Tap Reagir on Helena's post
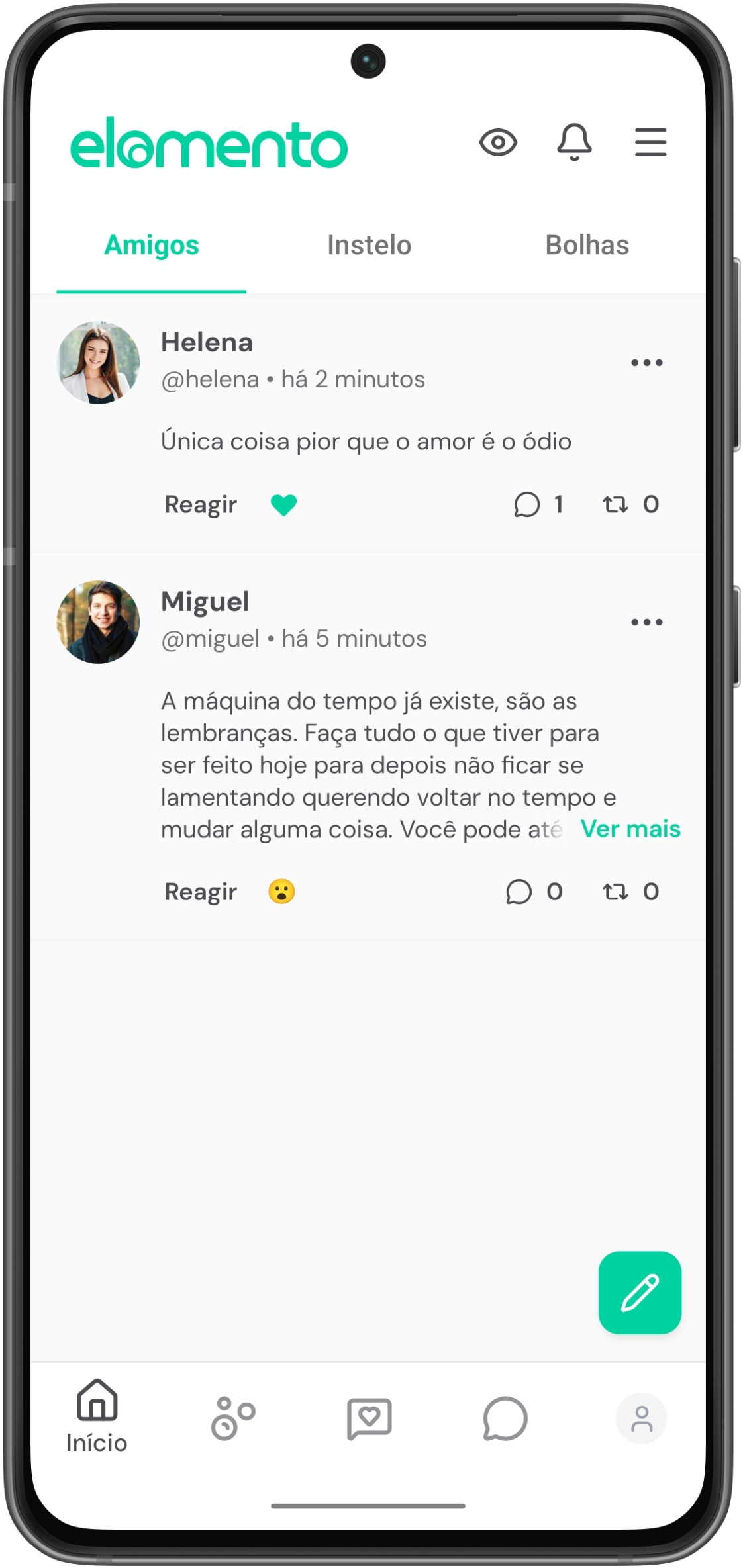743x1568 pixels. 200,504
